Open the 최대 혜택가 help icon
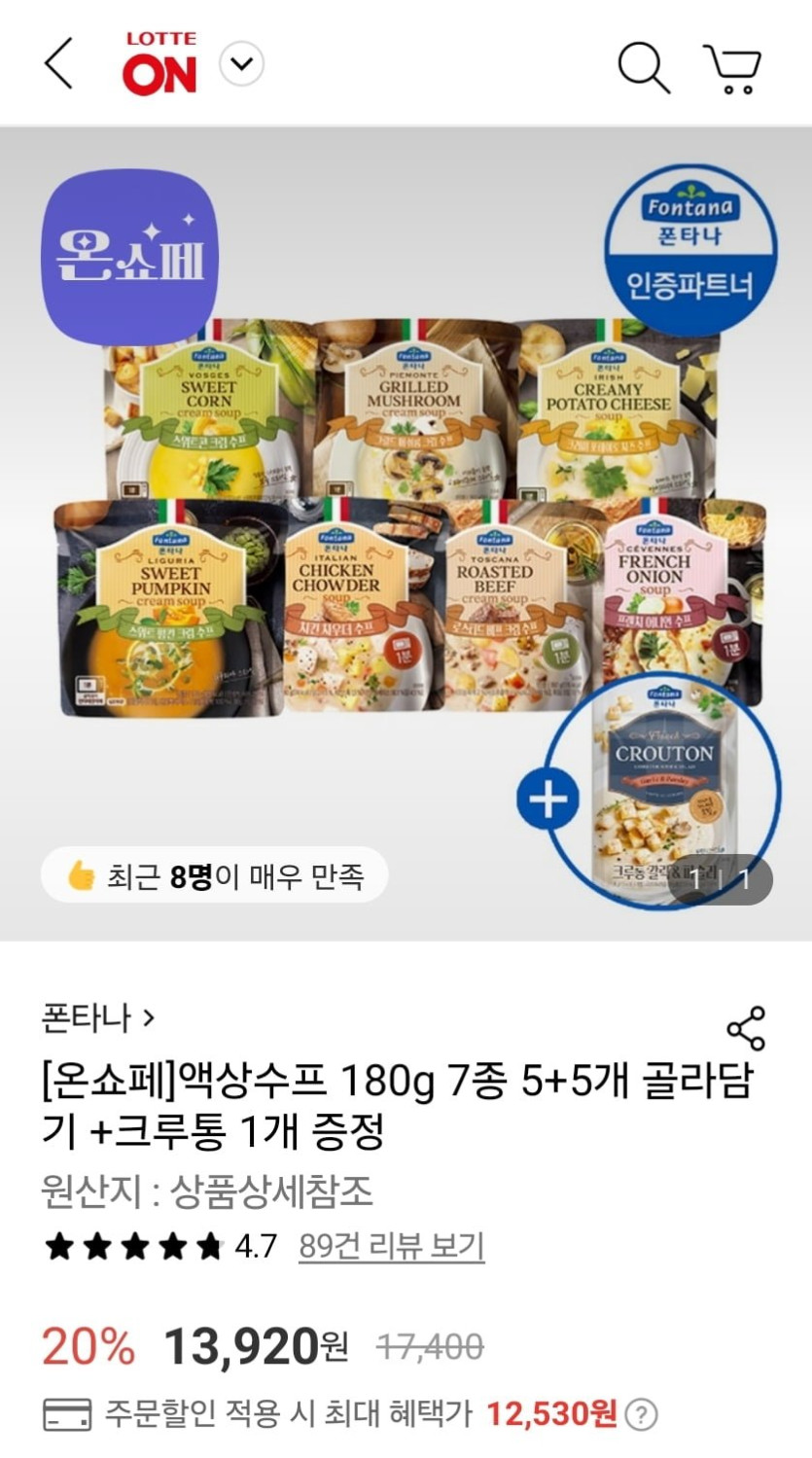Viewport: 812px width, 1458px height. (x=641, y=1413)
